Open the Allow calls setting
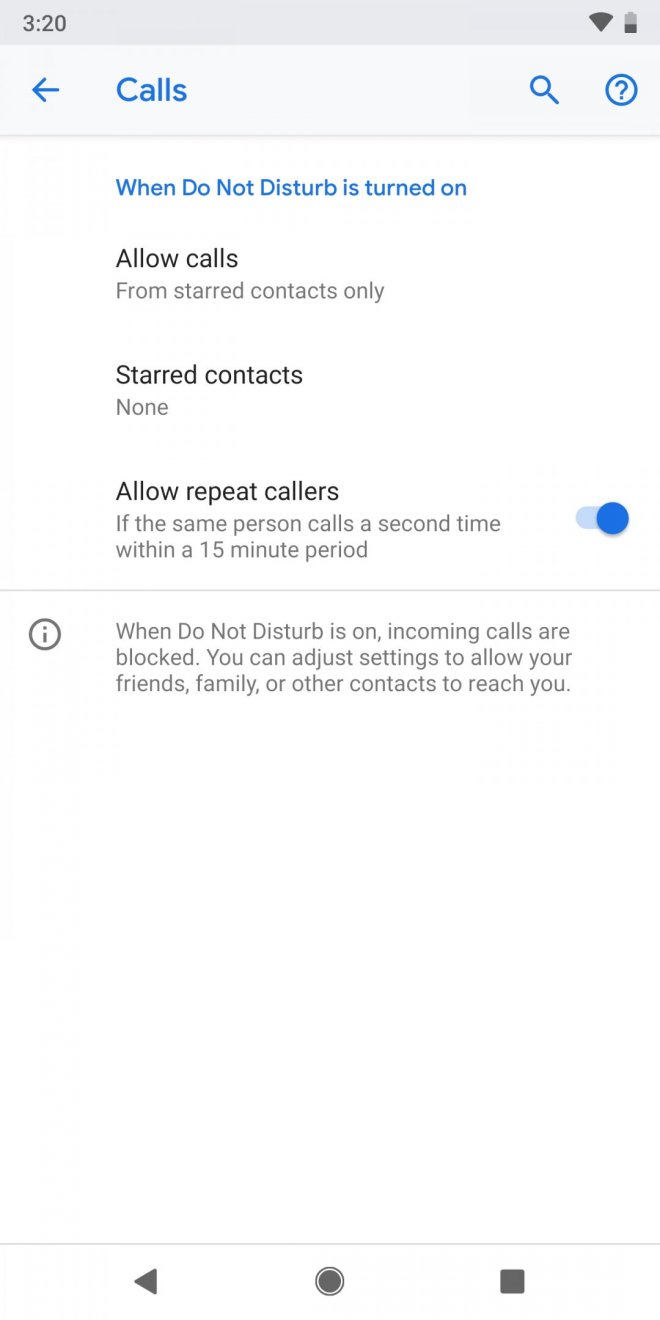Image resolution: width=660 pixels, height=1320 pixels. 250,274
